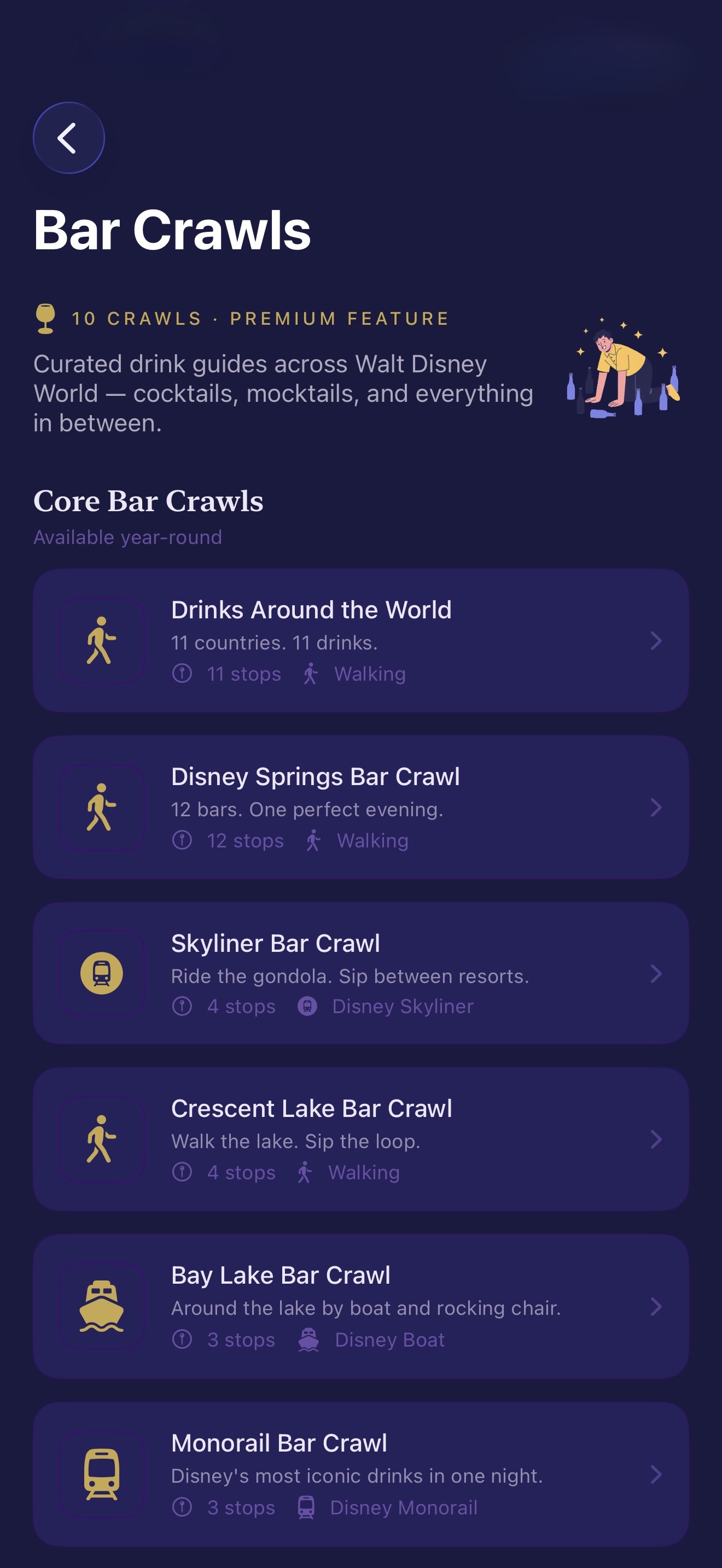This screenshot has width=722, height=1568.
Task: Select the Disney Springs Bar Crawl card
Action: tap(361, 807)
